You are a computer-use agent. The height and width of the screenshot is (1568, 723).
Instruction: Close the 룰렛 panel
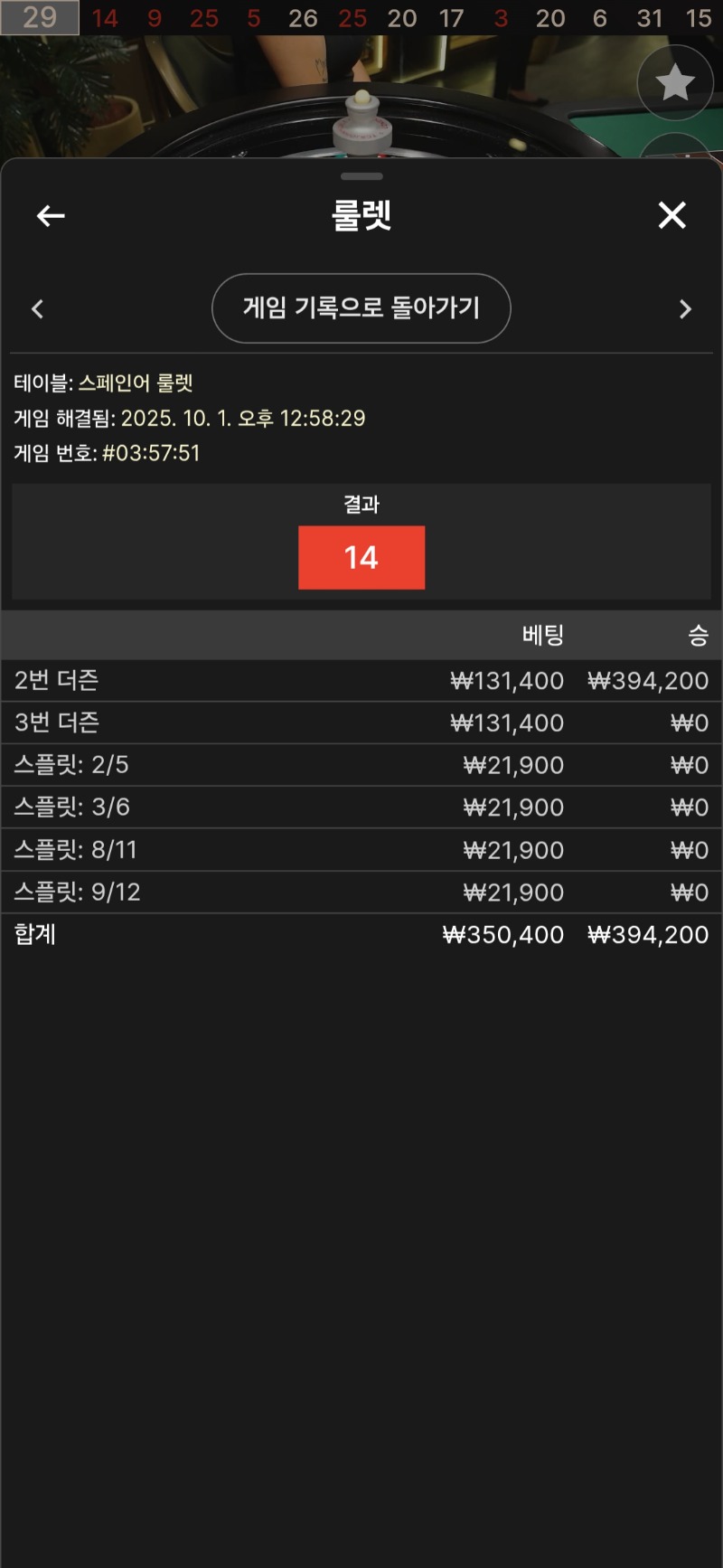click(671, 215)
